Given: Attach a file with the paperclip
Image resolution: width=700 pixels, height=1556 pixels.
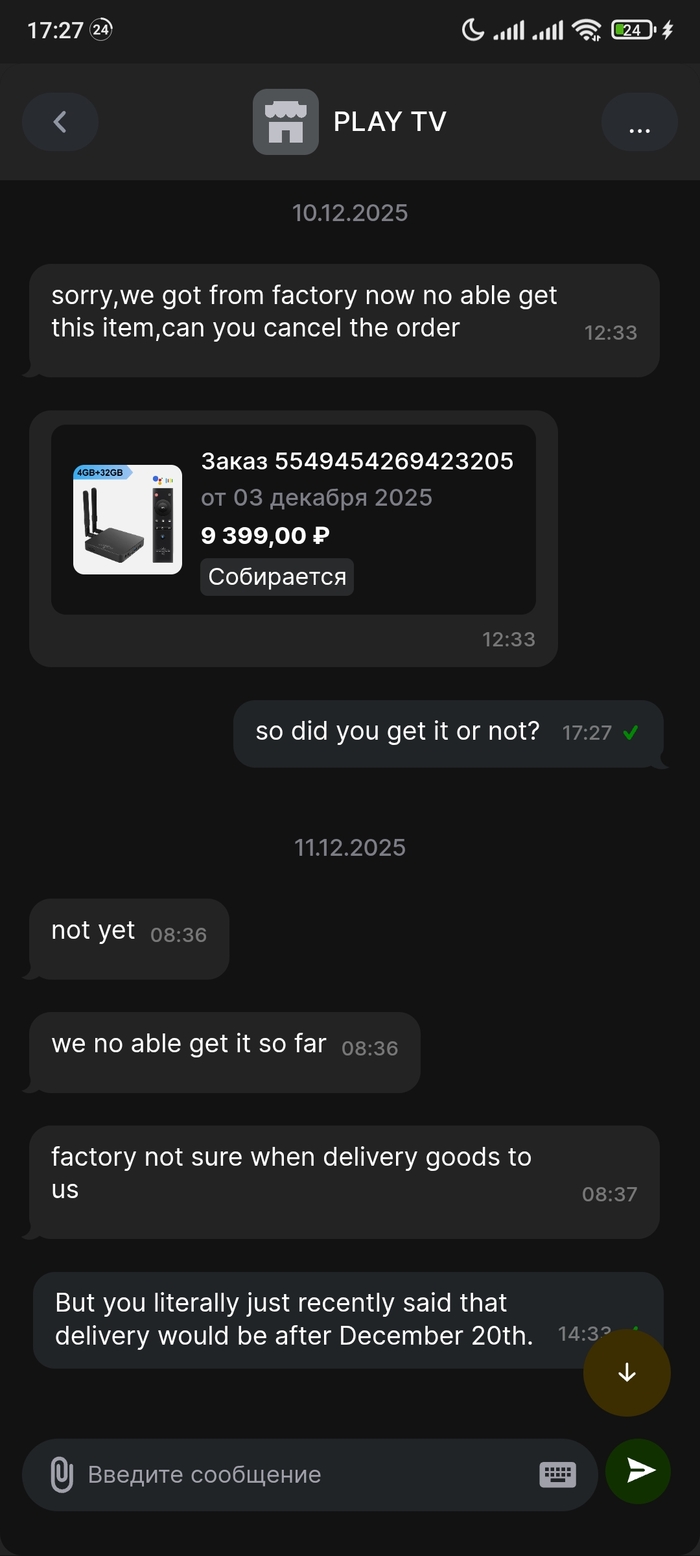Looking at the screenshot, I should point(62,1474).
